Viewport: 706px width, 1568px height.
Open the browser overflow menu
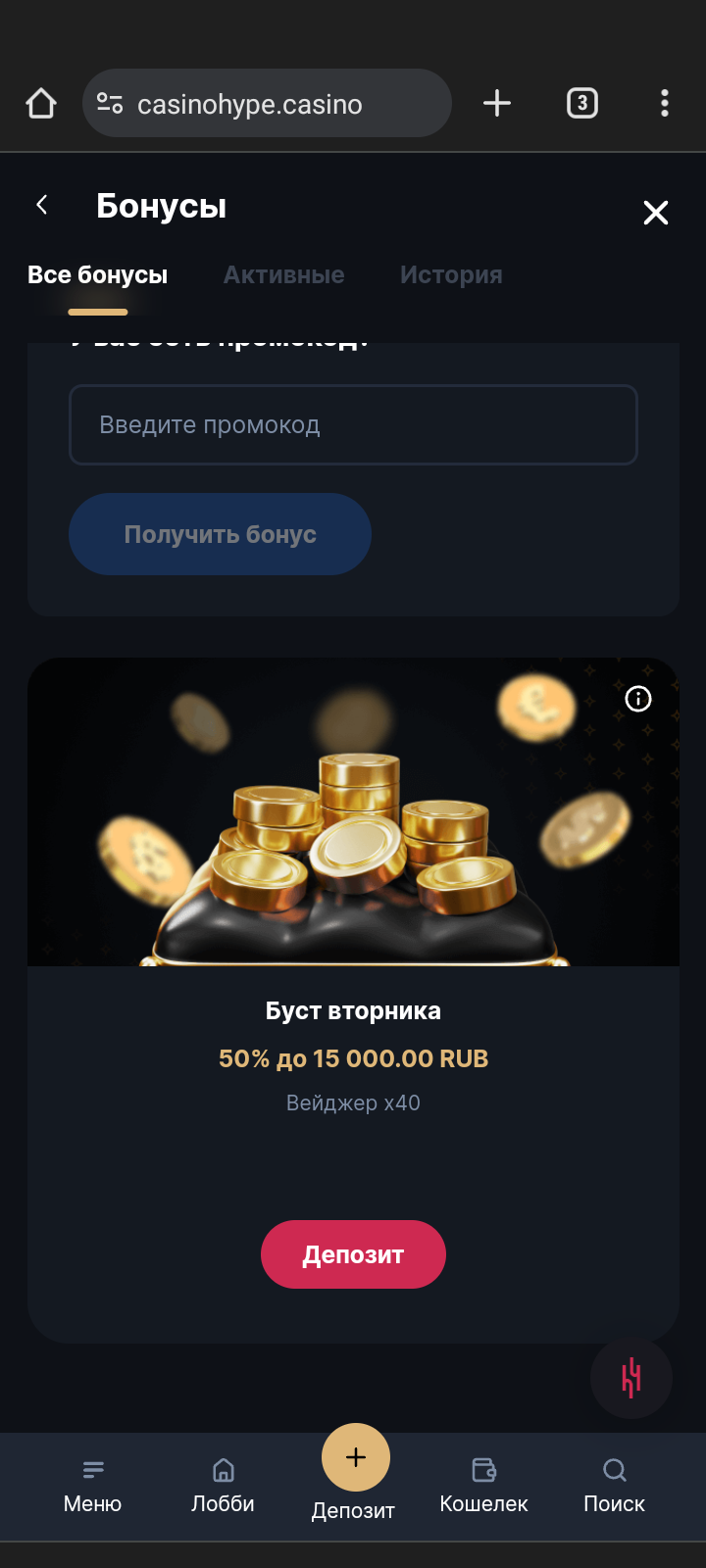665,103
